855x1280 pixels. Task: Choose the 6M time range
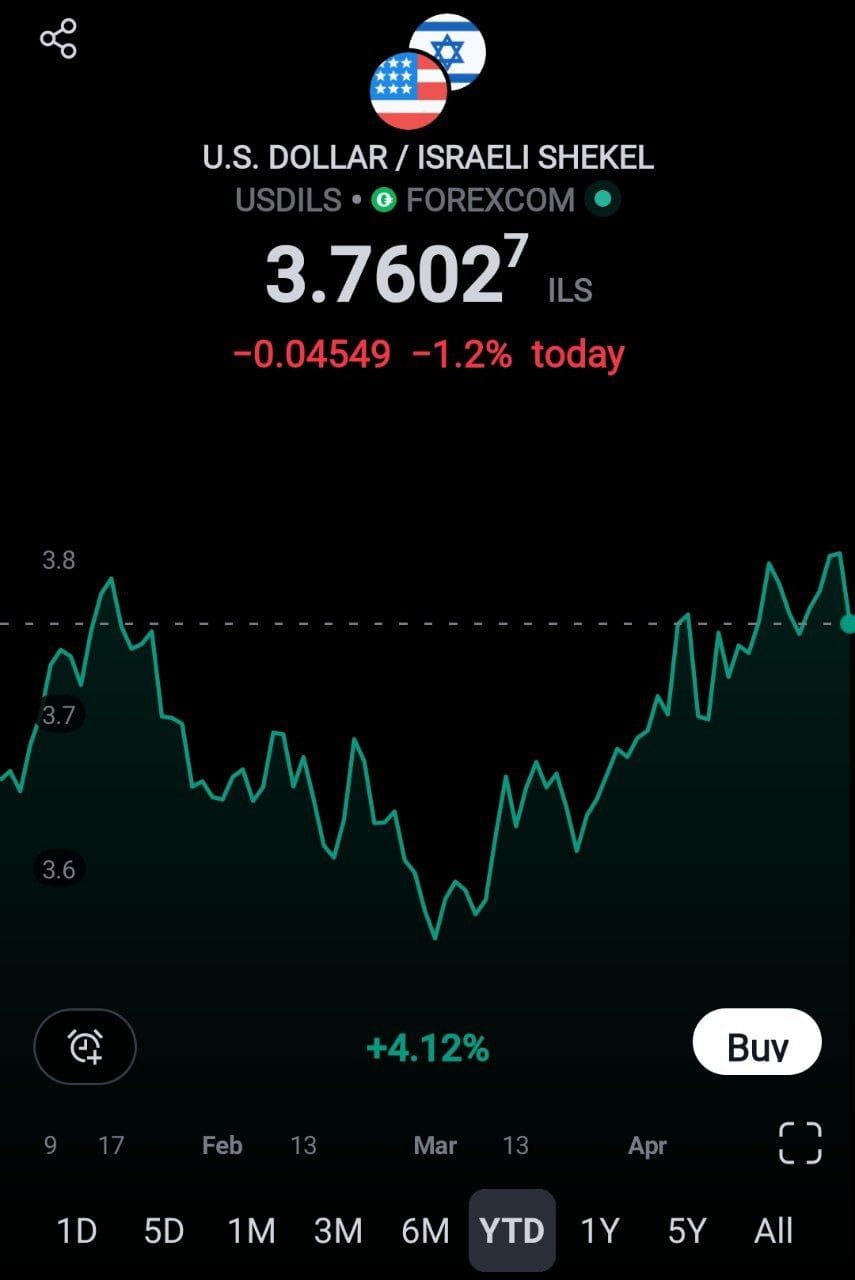click(425, 1231)
